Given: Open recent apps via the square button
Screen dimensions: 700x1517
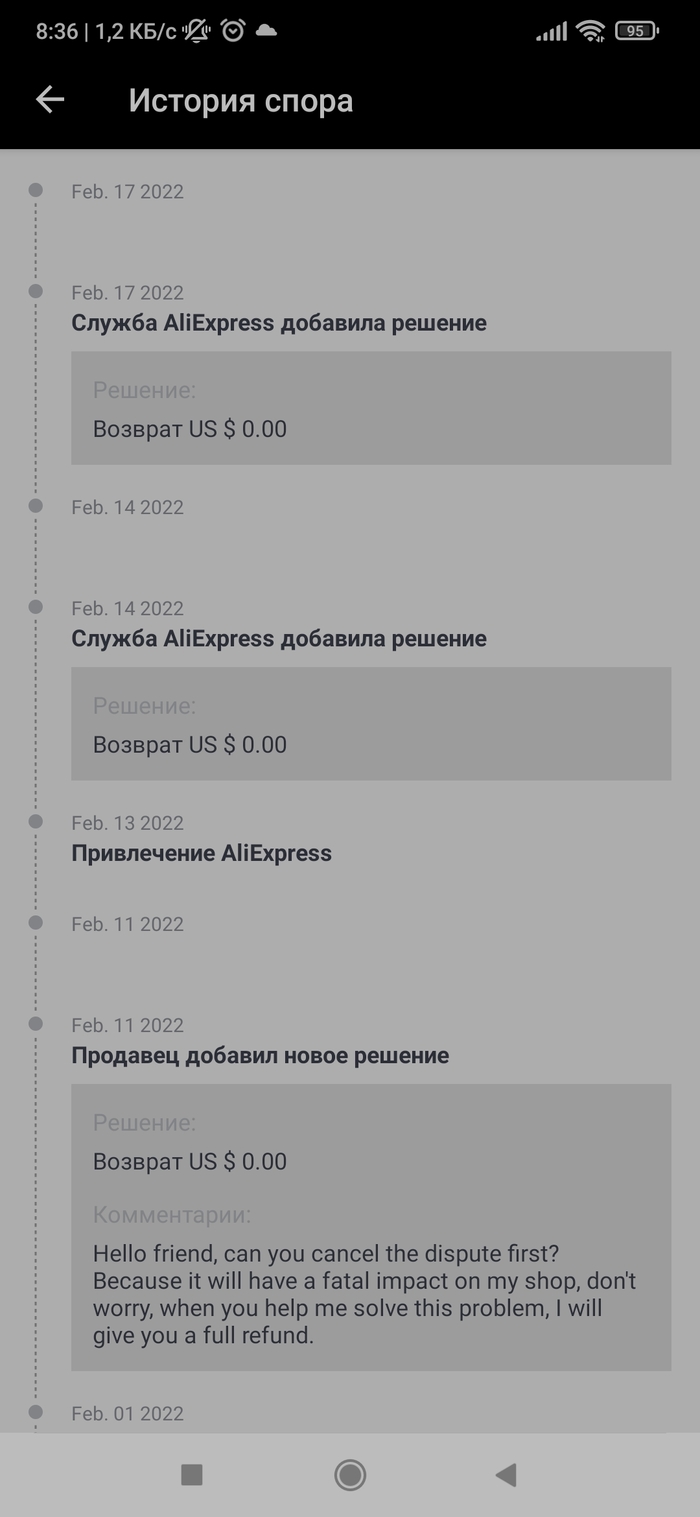Looking at the screenshot, I should [x=191, y=1474].
